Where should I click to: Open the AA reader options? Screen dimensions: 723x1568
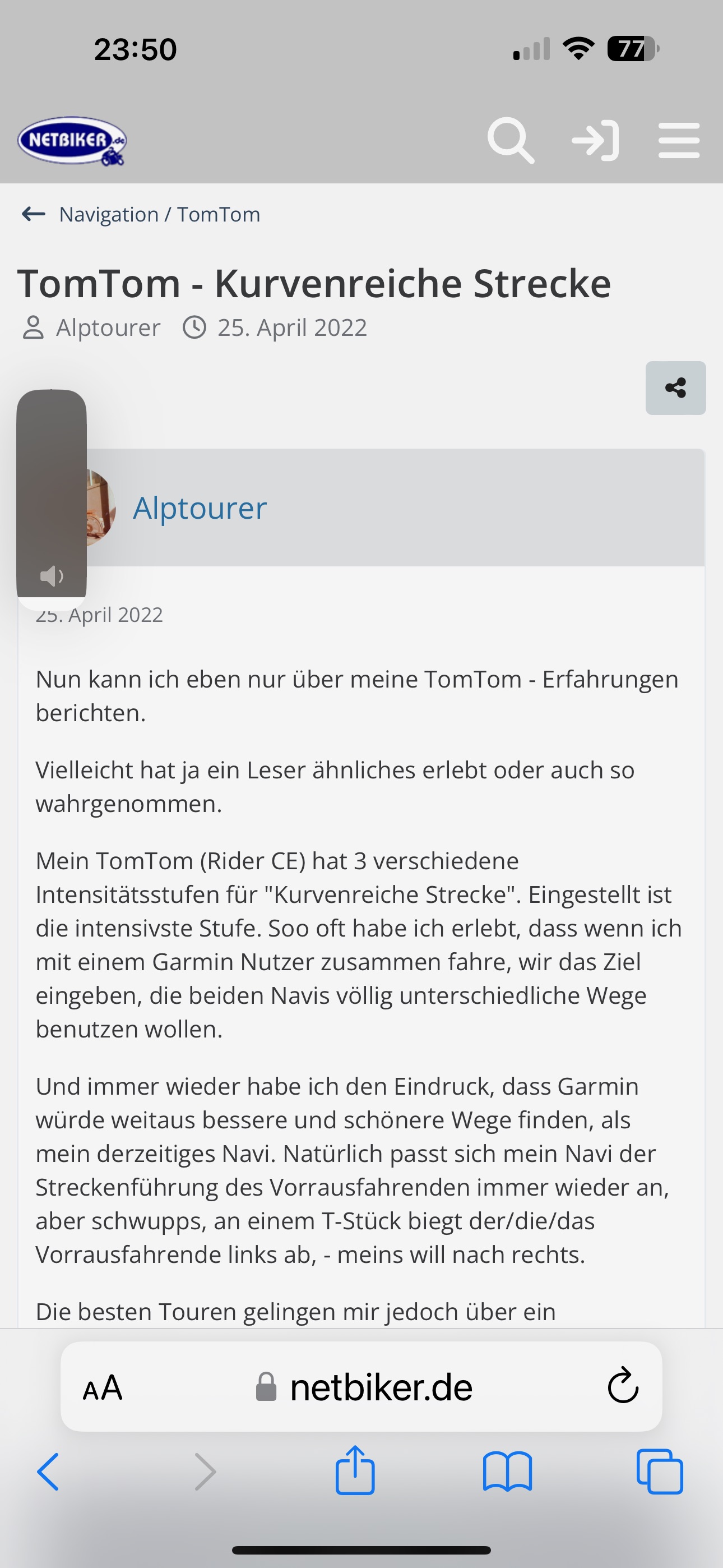[x=102, y=1388]
